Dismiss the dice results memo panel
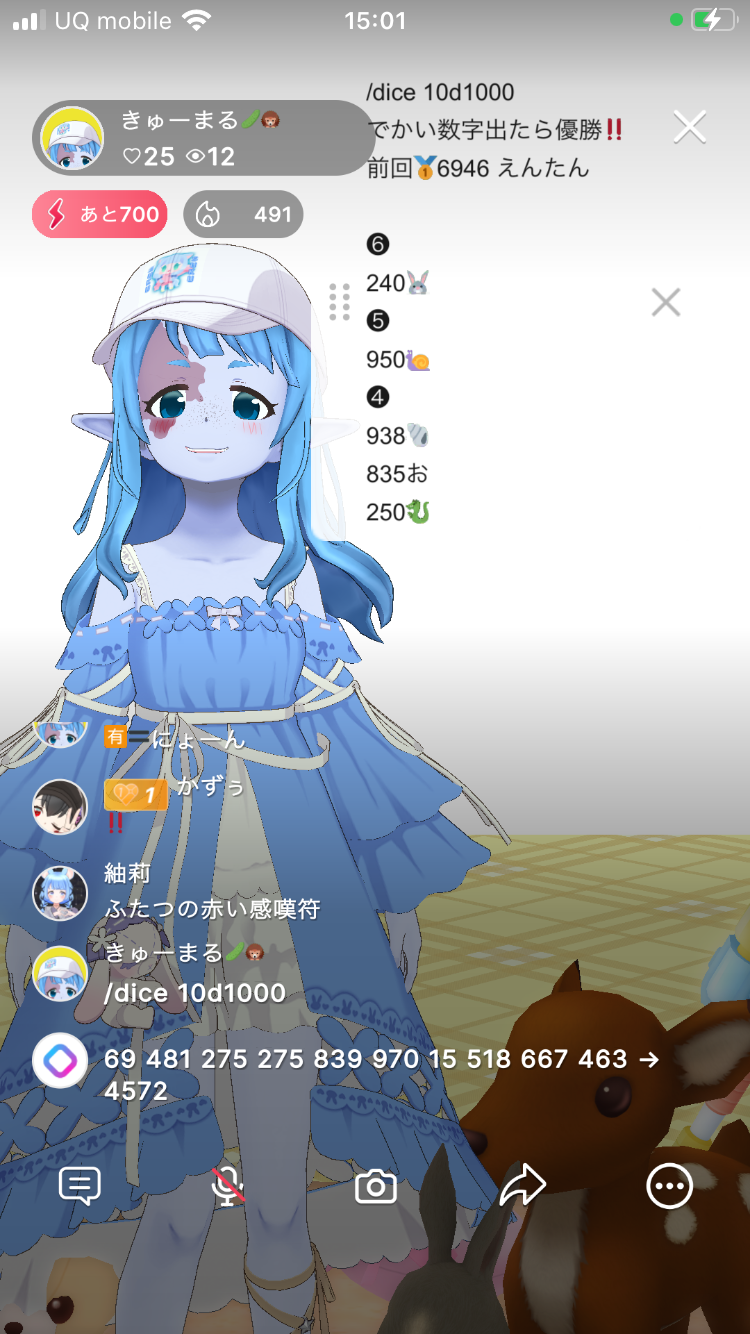This screenshot has width=750, height=1334. 665,302
